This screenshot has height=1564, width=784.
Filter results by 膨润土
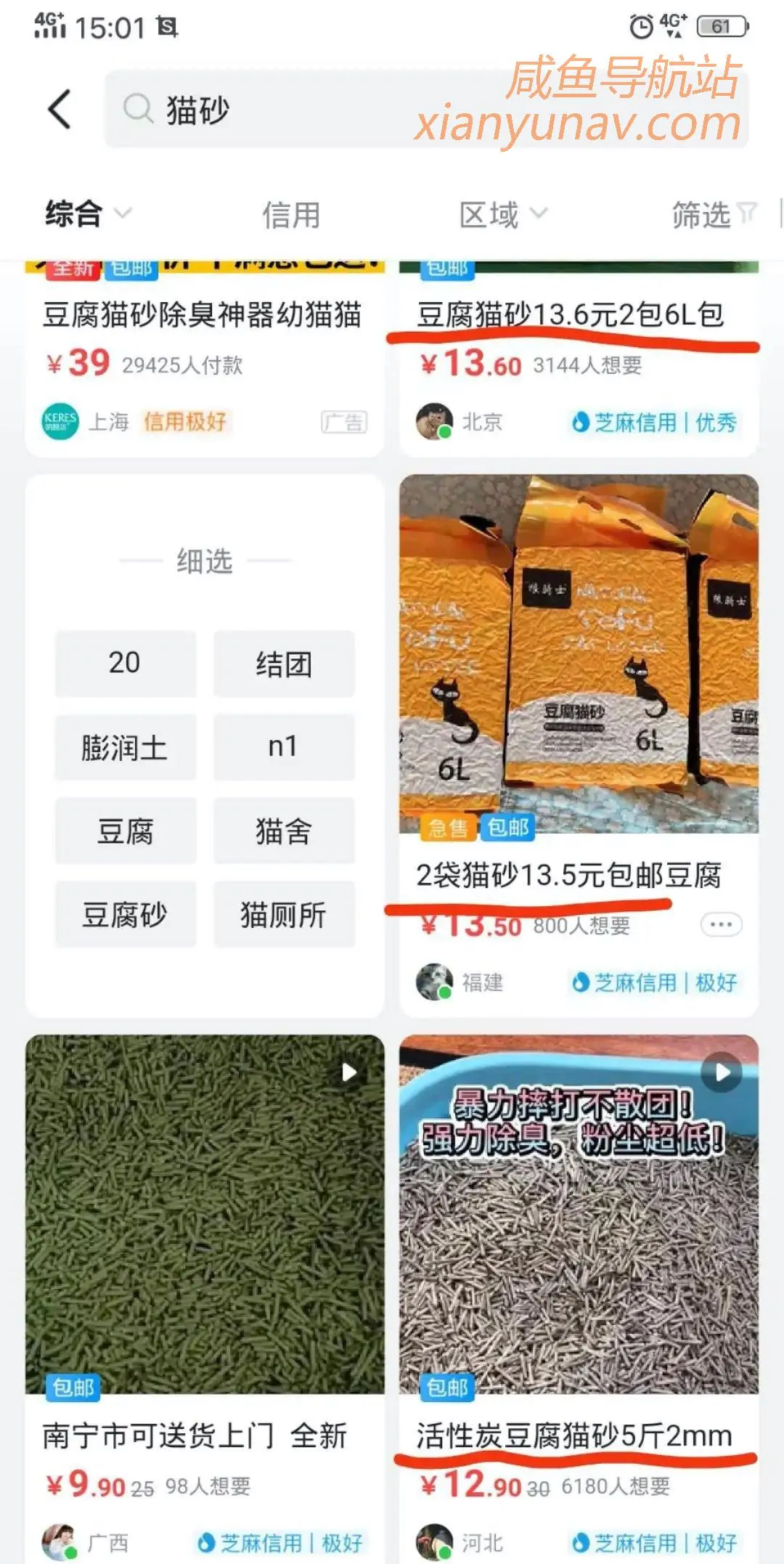[x=125, y=747]
